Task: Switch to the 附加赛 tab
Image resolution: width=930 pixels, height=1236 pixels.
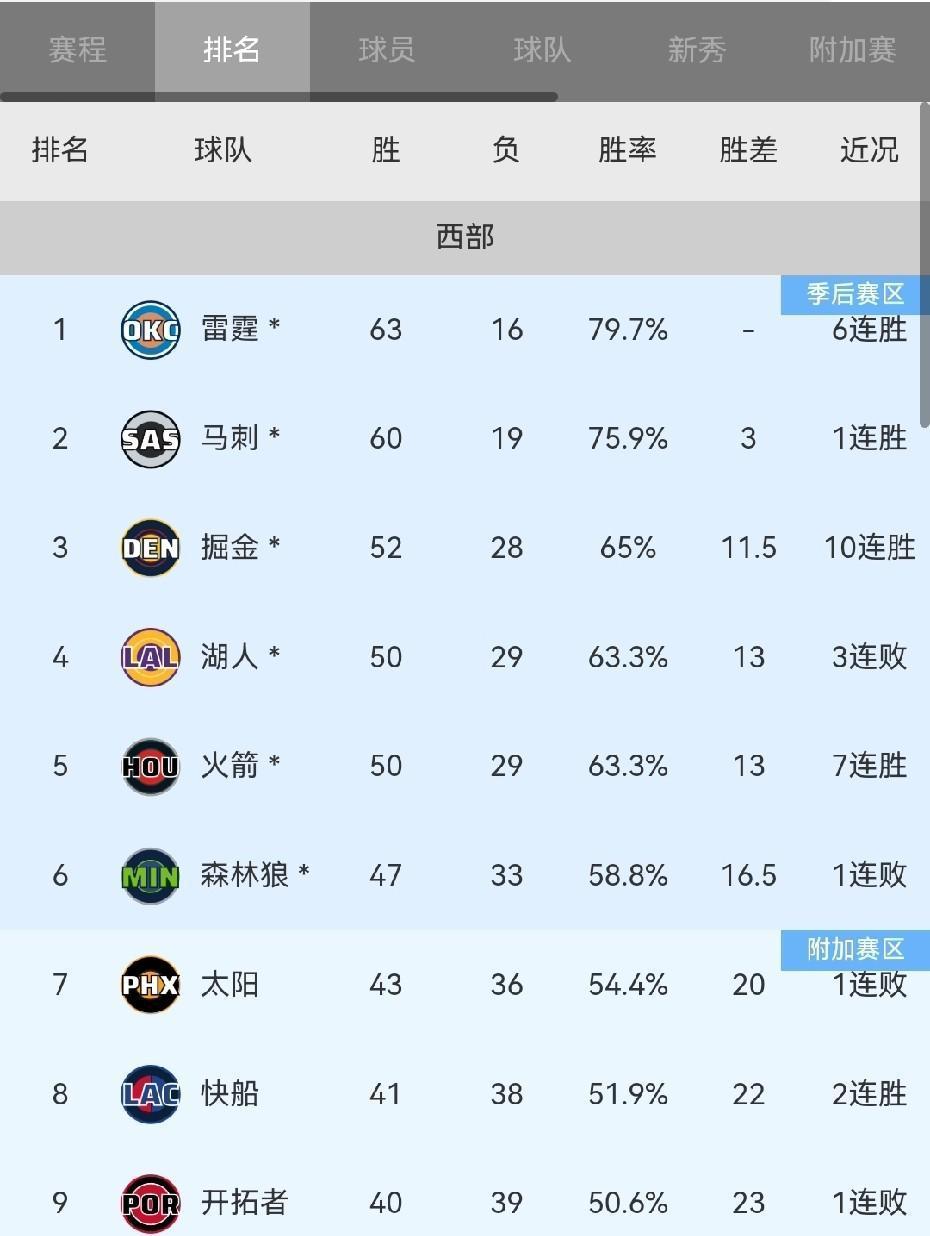Action: point(851,46)
